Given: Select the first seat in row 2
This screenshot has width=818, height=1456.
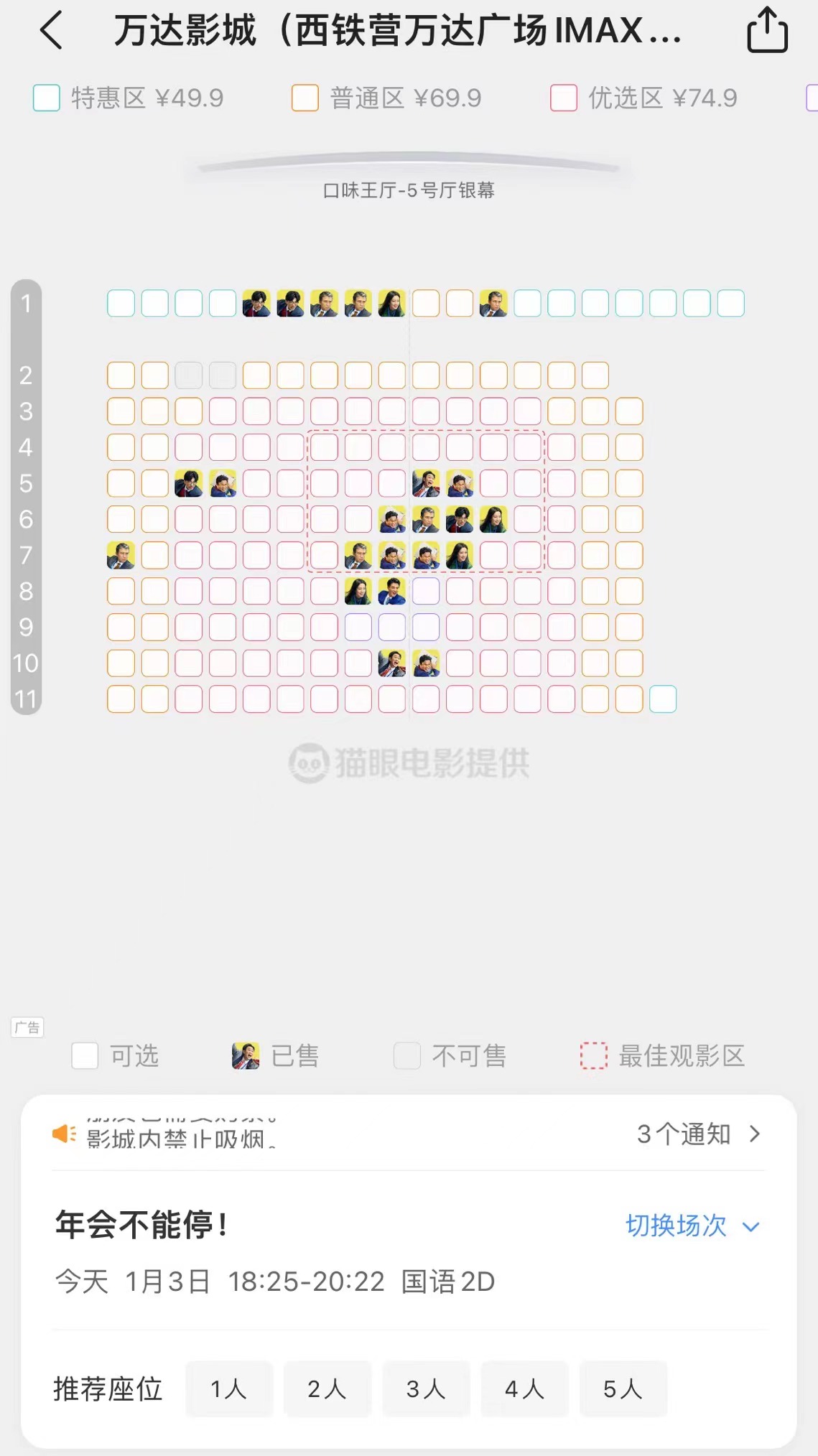Looking at the screenshot, I should (121, 375).
